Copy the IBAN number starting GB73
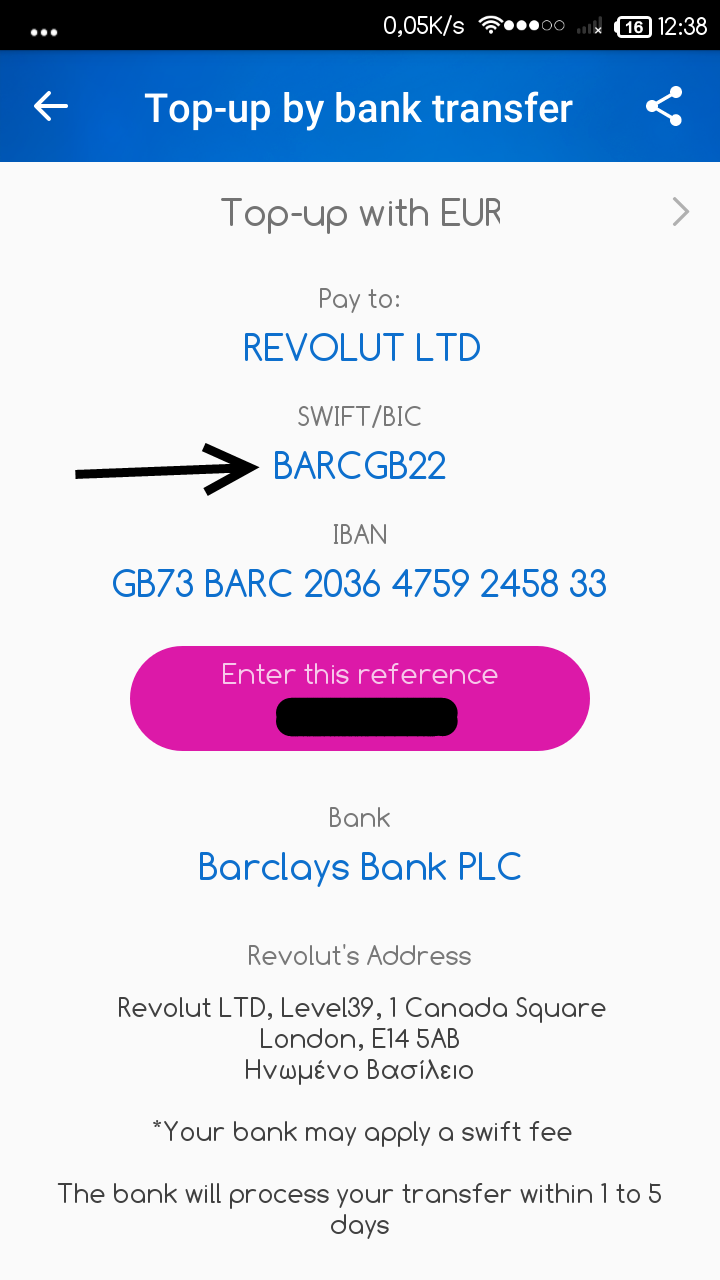The width and height of the screenshot is (720, 1280). pos(359,584)
